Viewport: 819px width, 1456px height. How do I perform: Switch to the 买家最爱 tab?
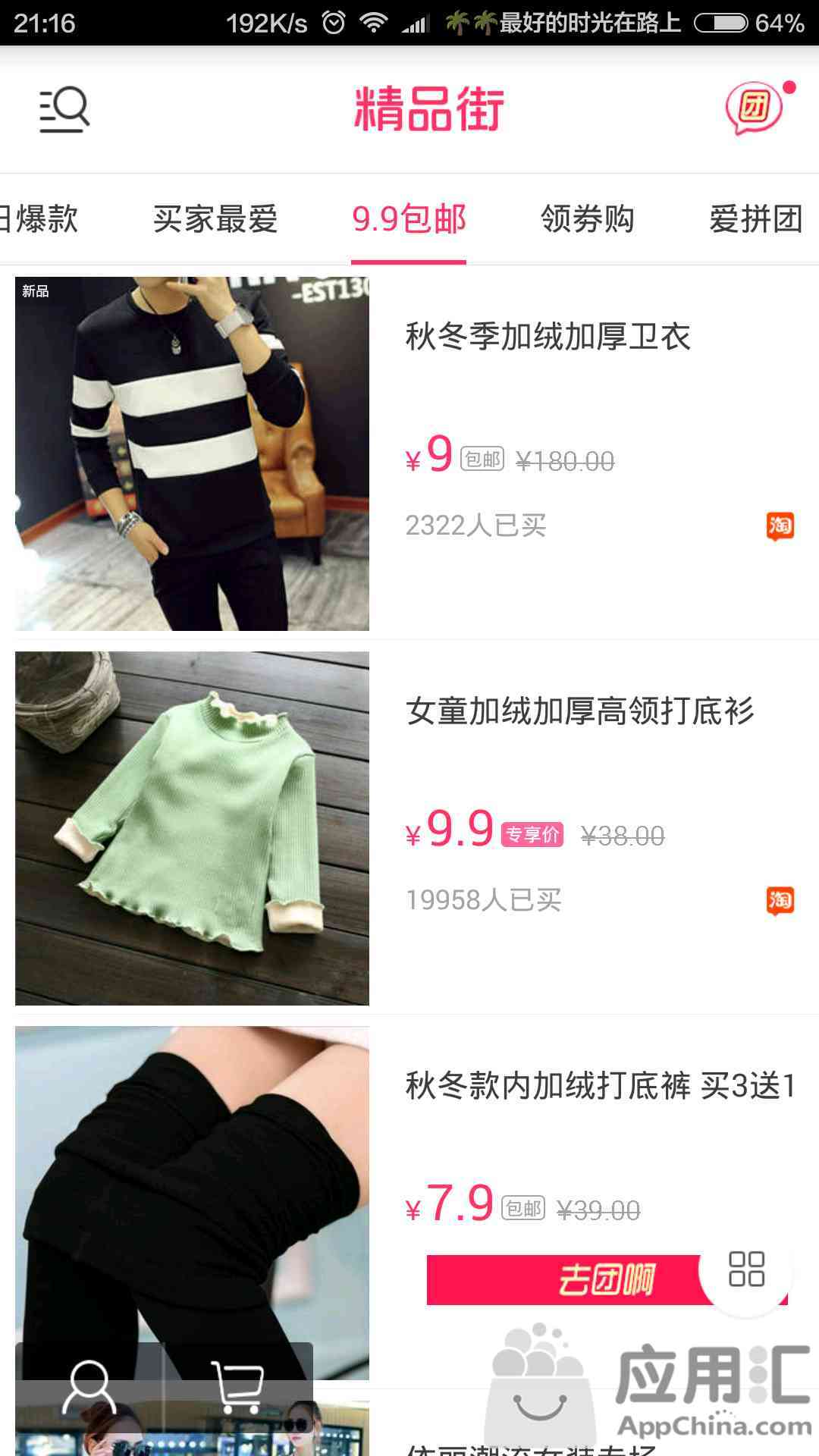(215, 219)
